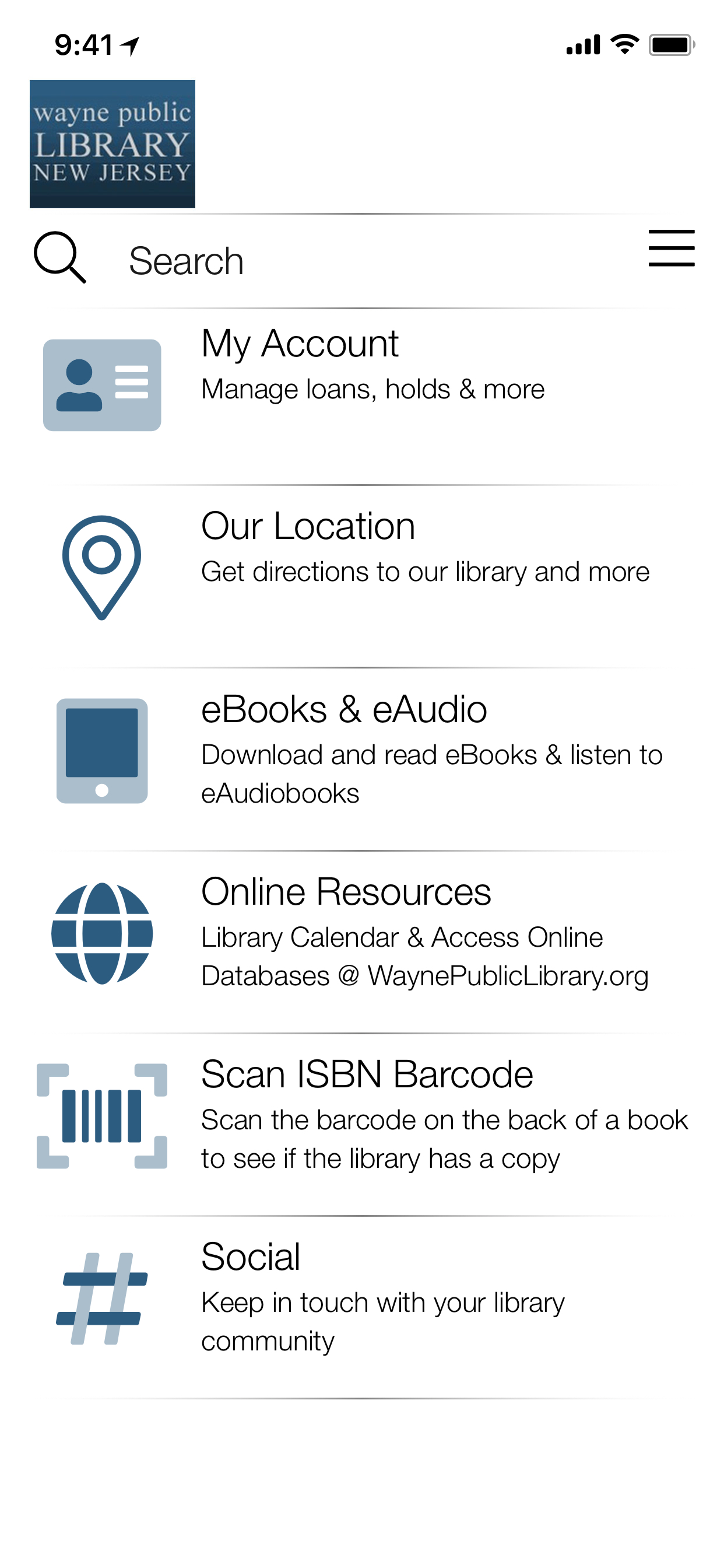Open the hamburger menu
This screenshot has height=1568, width=724.
670,249
